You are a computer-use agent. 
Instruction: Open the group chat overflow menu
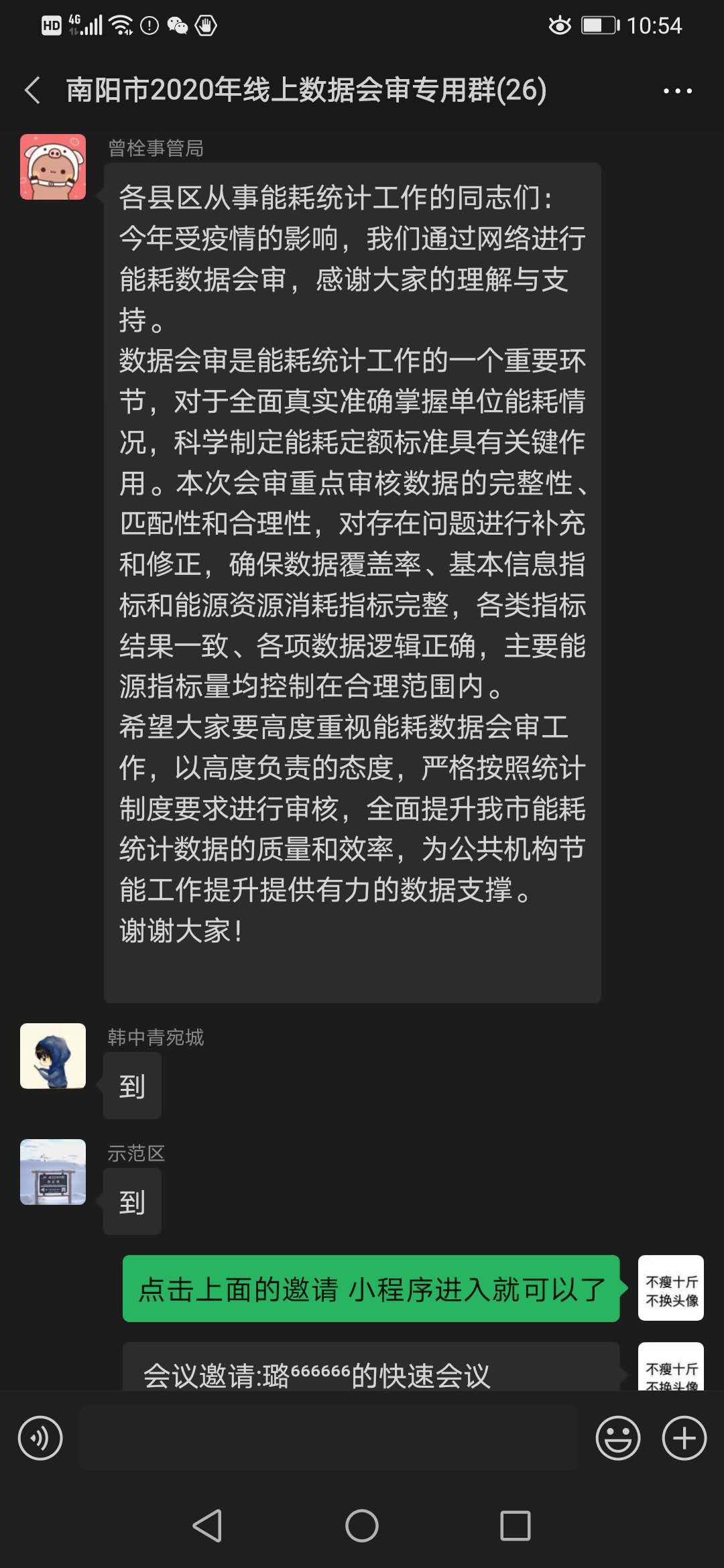tap(677, 90)
